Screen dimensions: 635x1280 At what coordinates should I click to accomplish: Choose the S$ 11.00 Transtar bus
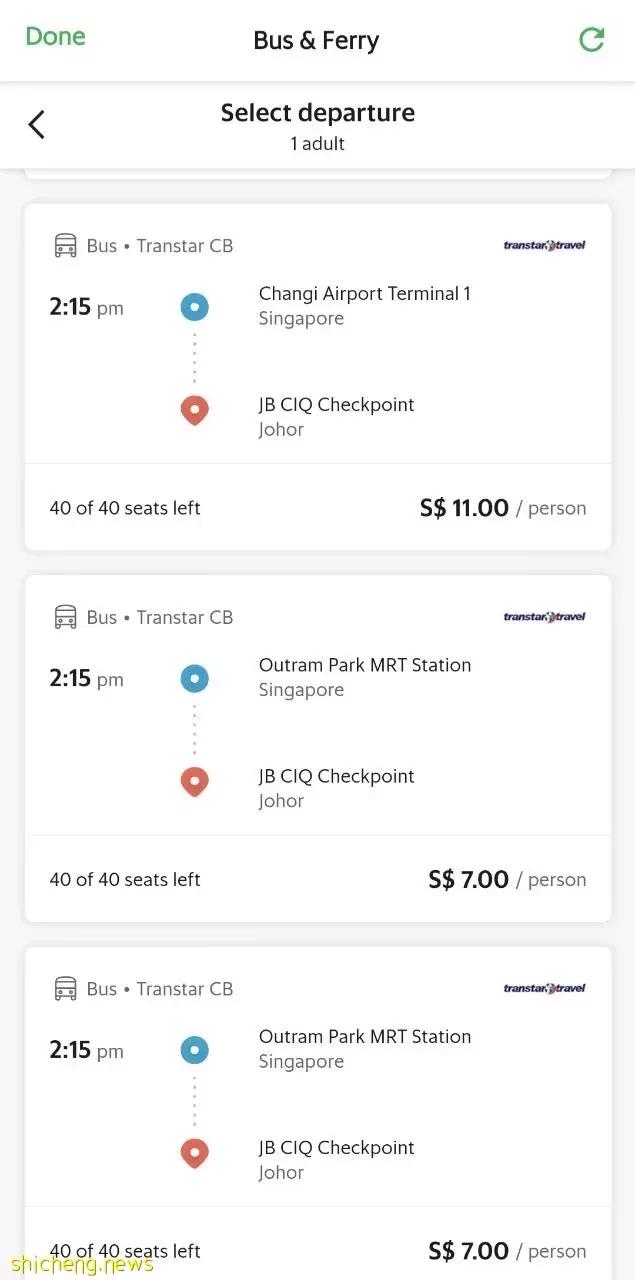tap(318, 377)
